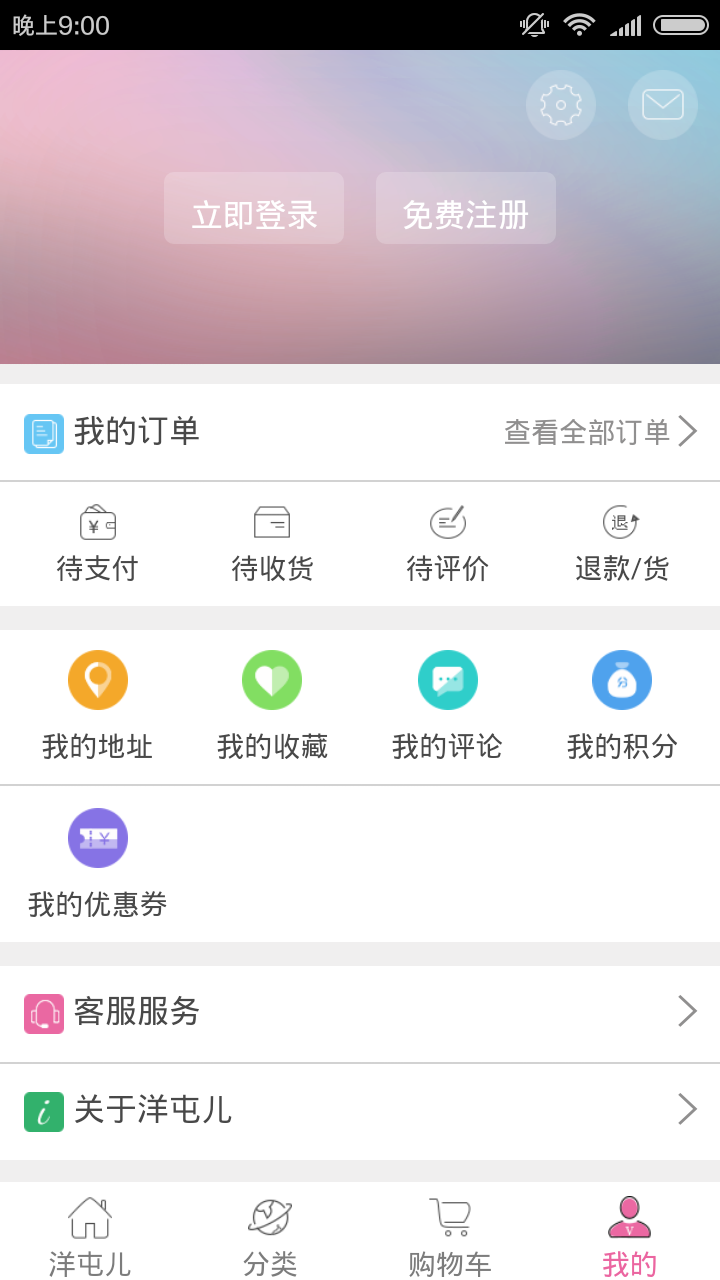Open my addresses (我的地址) via the pin icon
The height and width of the screenshot is (1280, 720).
[x=97, y=680]
